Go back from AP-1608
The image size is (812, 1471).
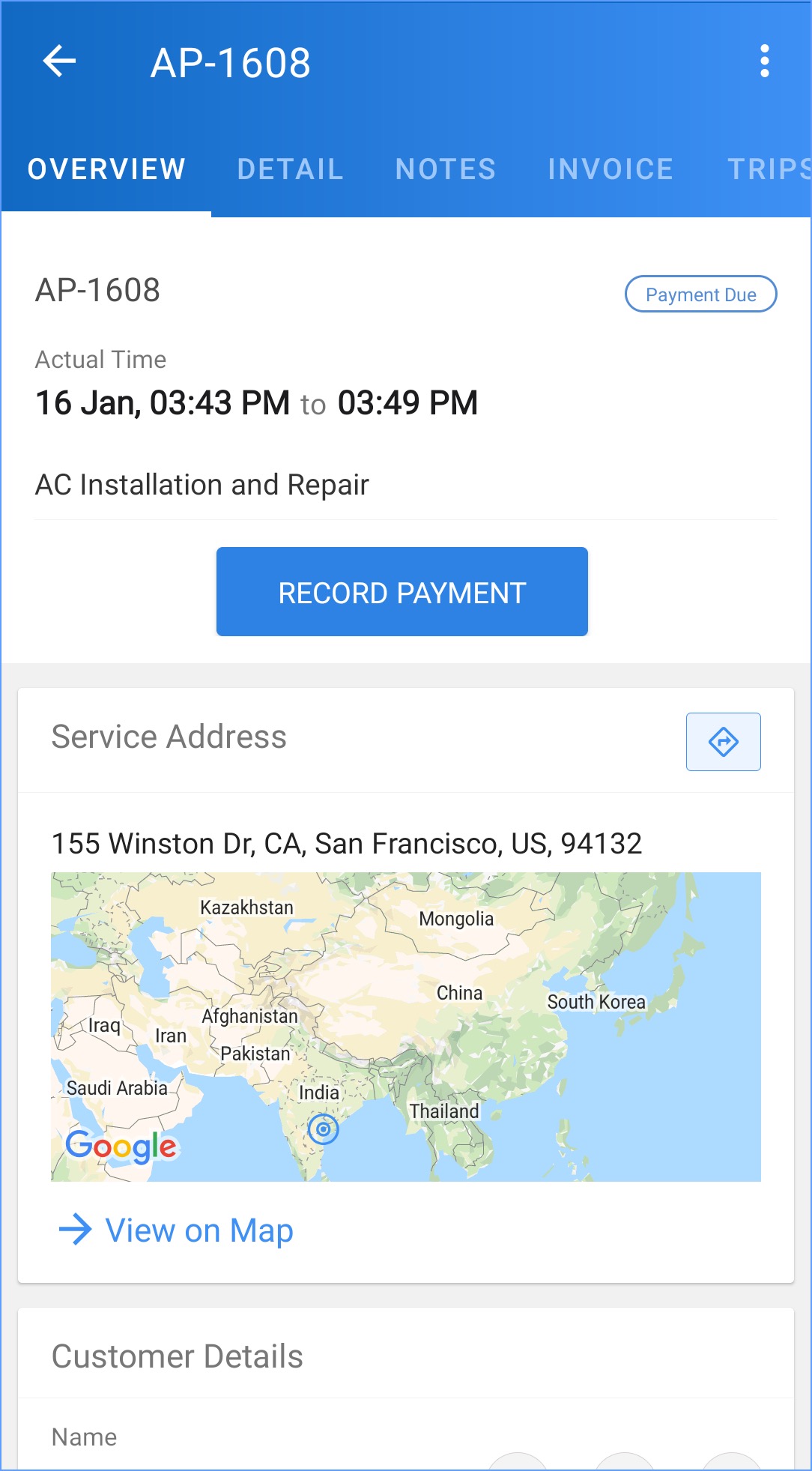(60, 61)
